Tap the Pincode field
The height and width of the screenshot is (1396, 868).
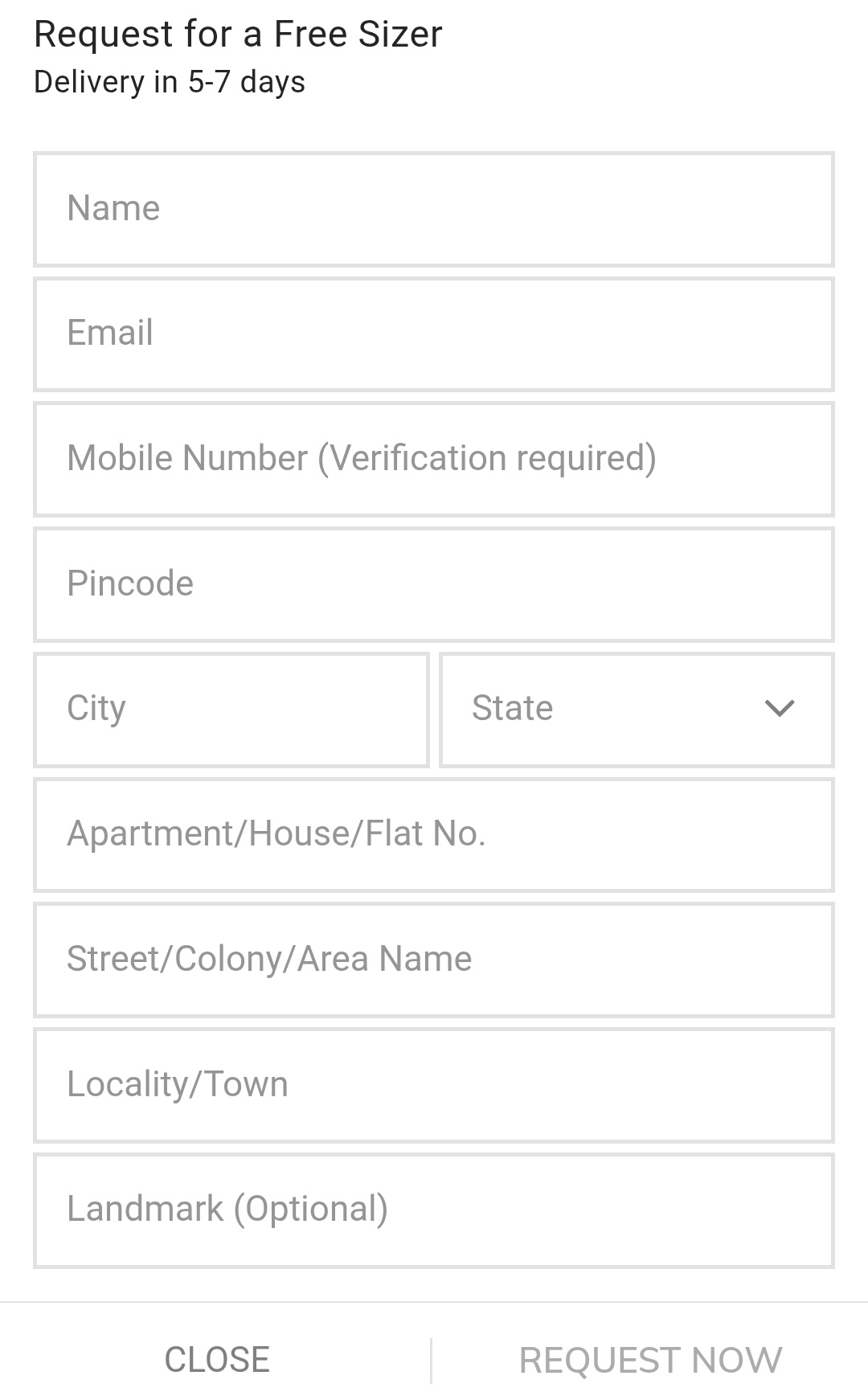pos(434,584)
